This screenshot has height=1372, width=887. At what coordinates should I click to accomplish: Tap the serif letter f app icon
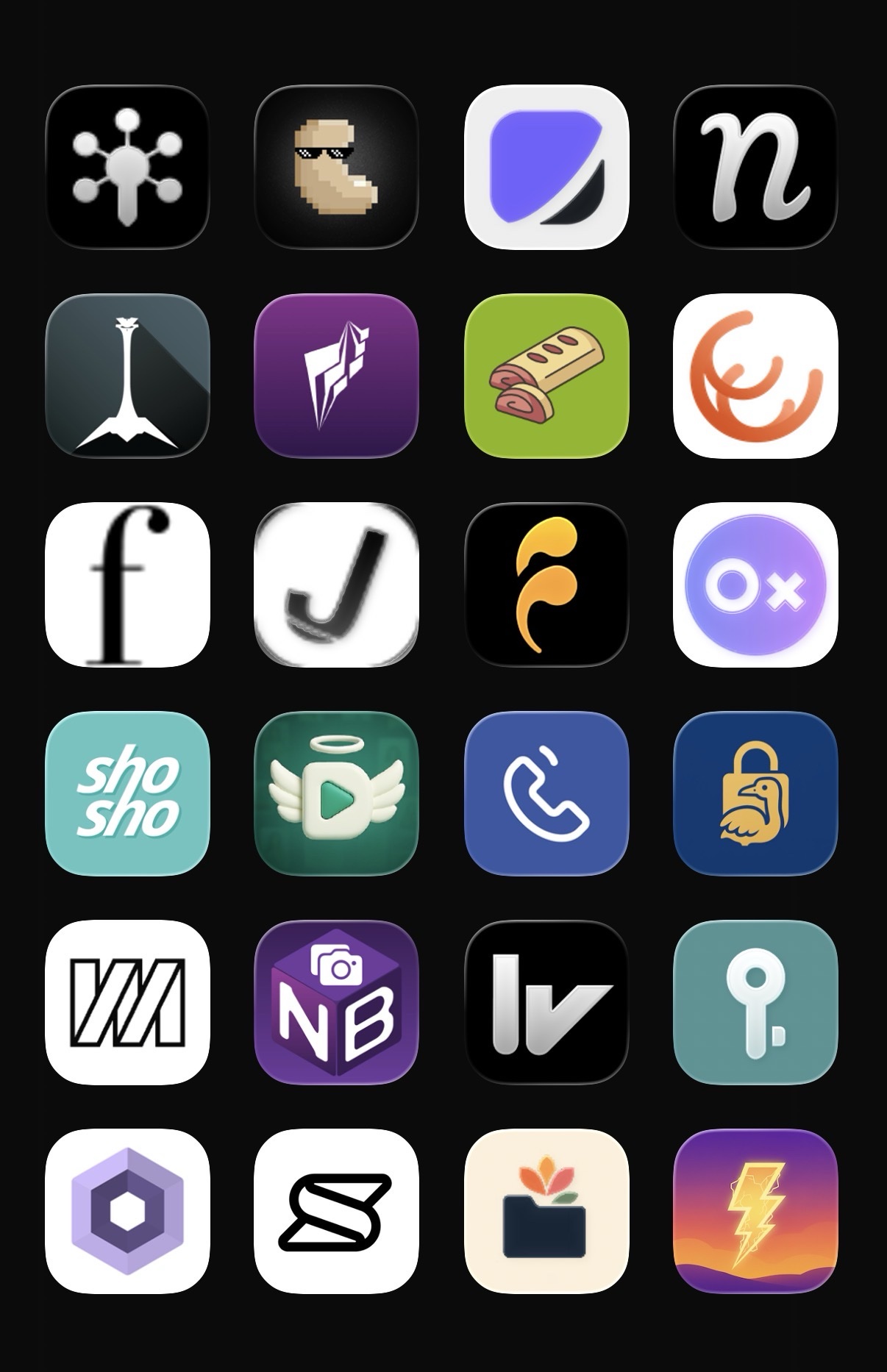(127, 585)
